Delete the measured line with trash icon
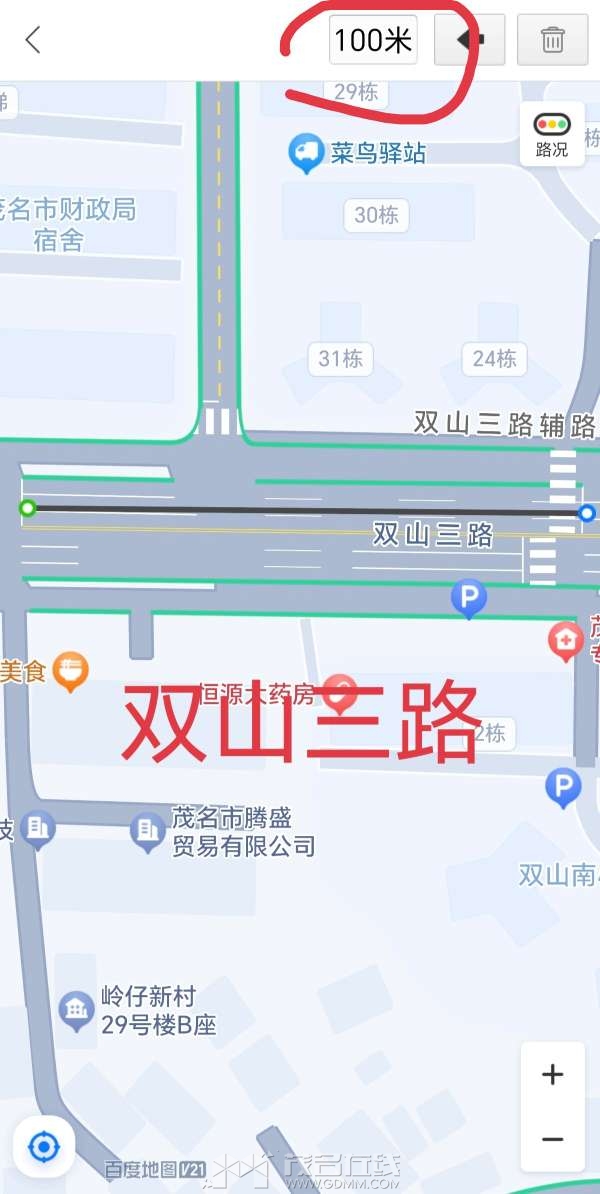The height and width of the screenshot is (1194, 600). (552, 40)
